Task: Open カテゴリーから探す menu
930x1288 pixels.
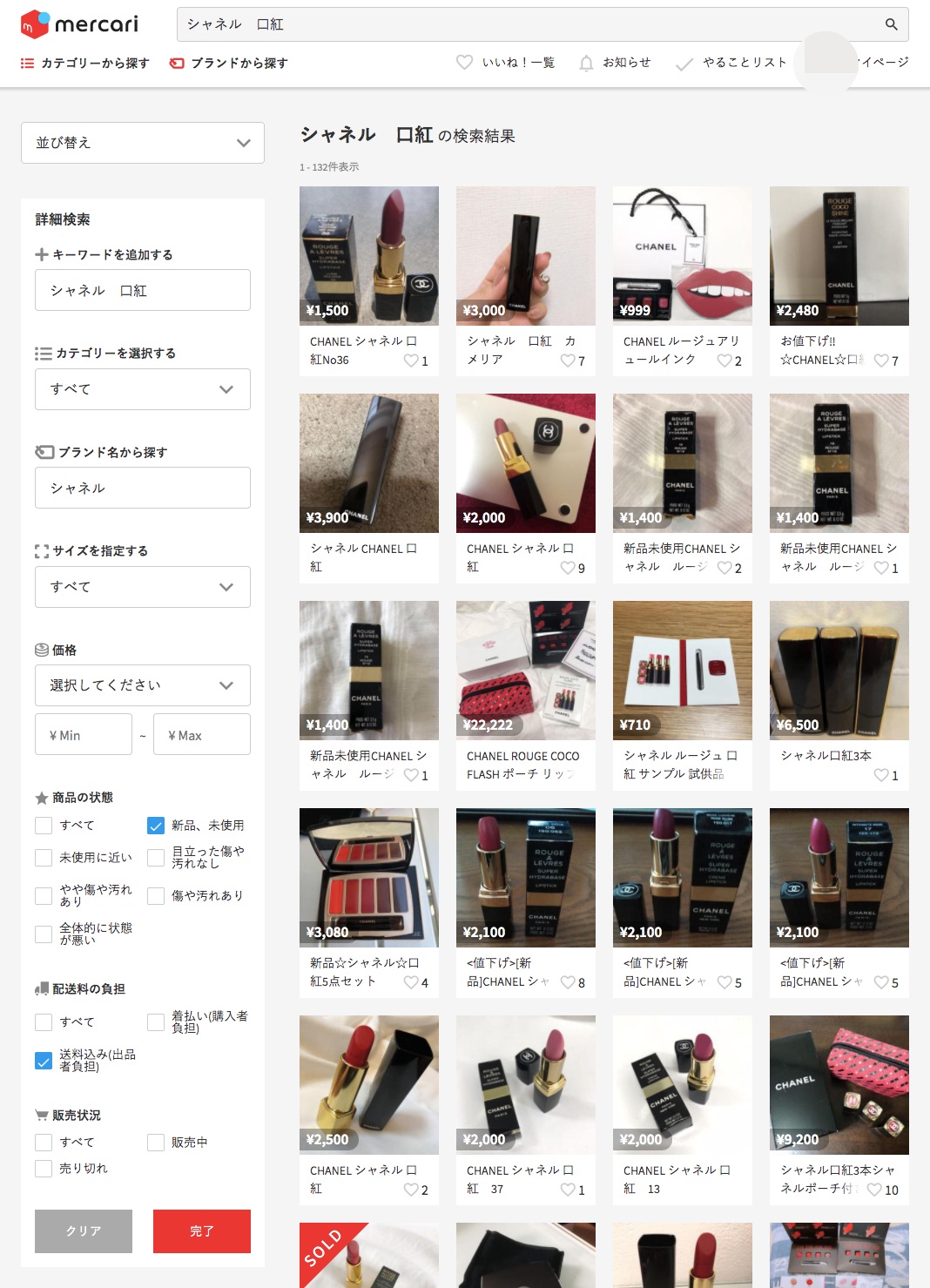Action: pos(85,63)
